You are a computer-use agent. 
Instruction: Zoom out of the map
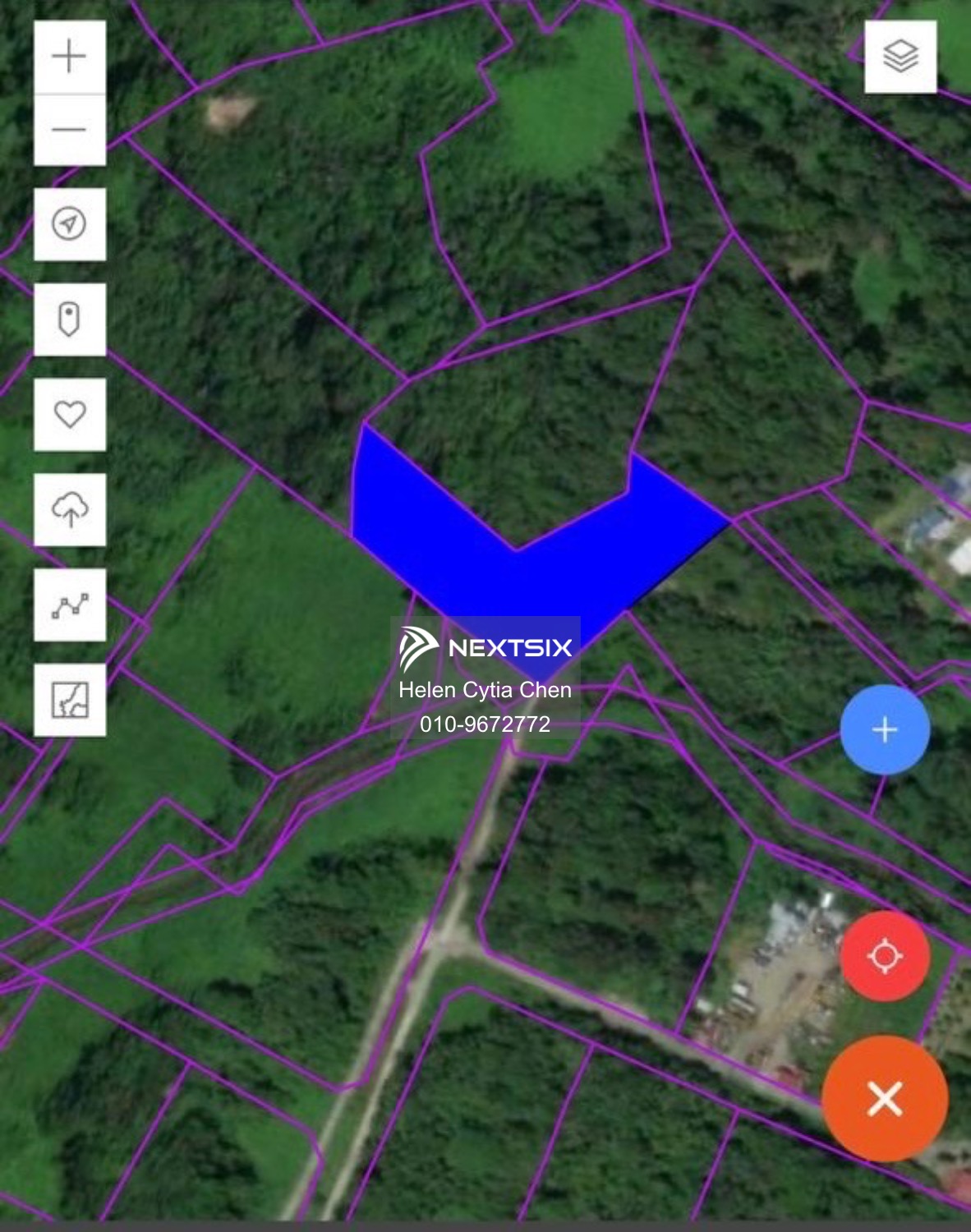click(70, 130)
